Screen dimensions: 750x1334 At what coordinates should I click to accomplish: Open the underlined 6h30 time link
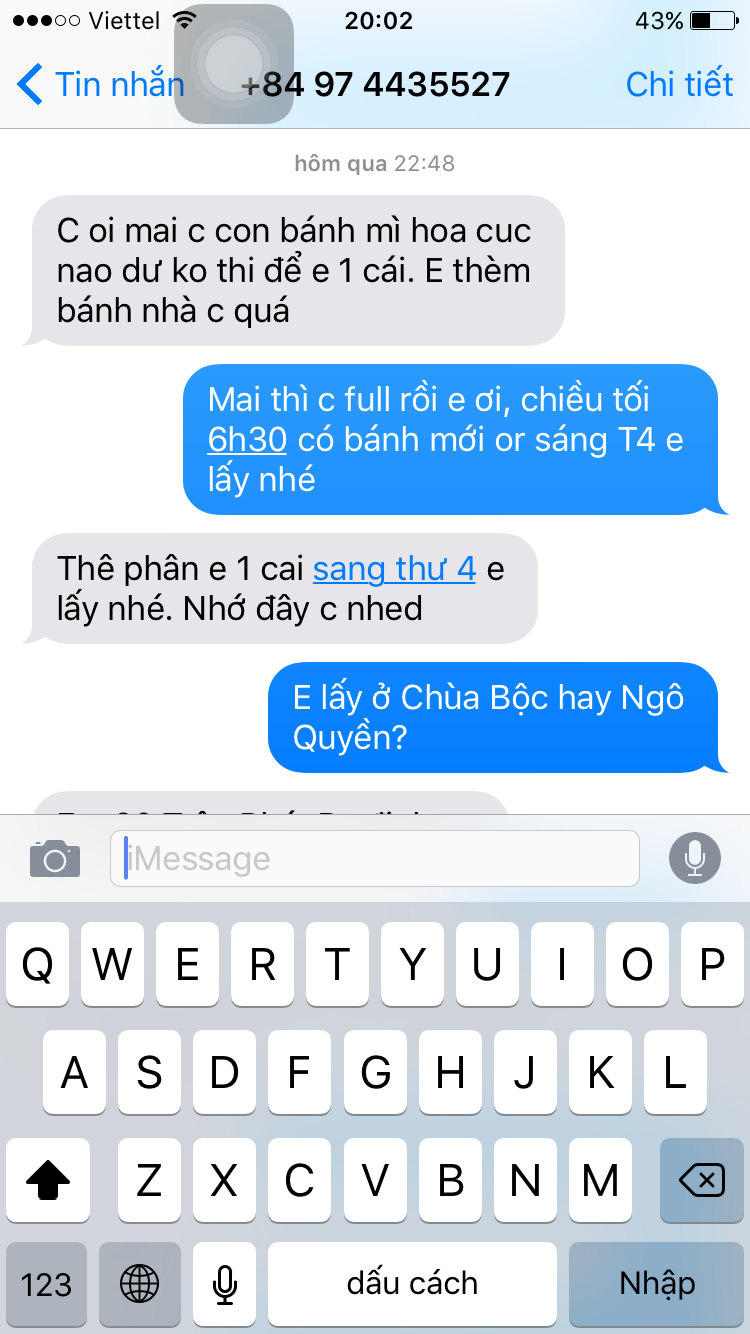[x=247, y=440]
